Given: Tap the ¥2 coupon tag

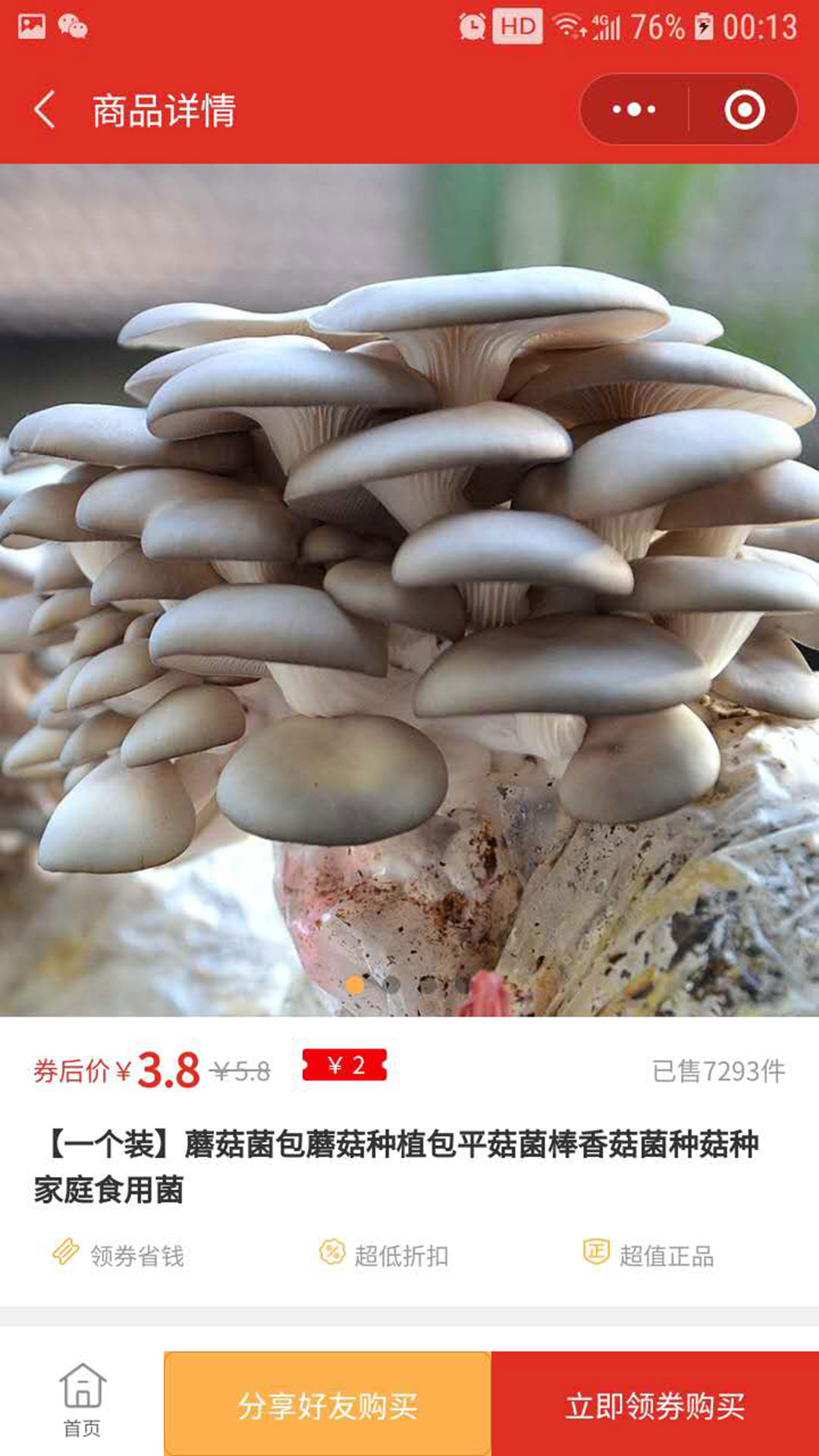Looking at the screenshot, I should (345, 1065).
